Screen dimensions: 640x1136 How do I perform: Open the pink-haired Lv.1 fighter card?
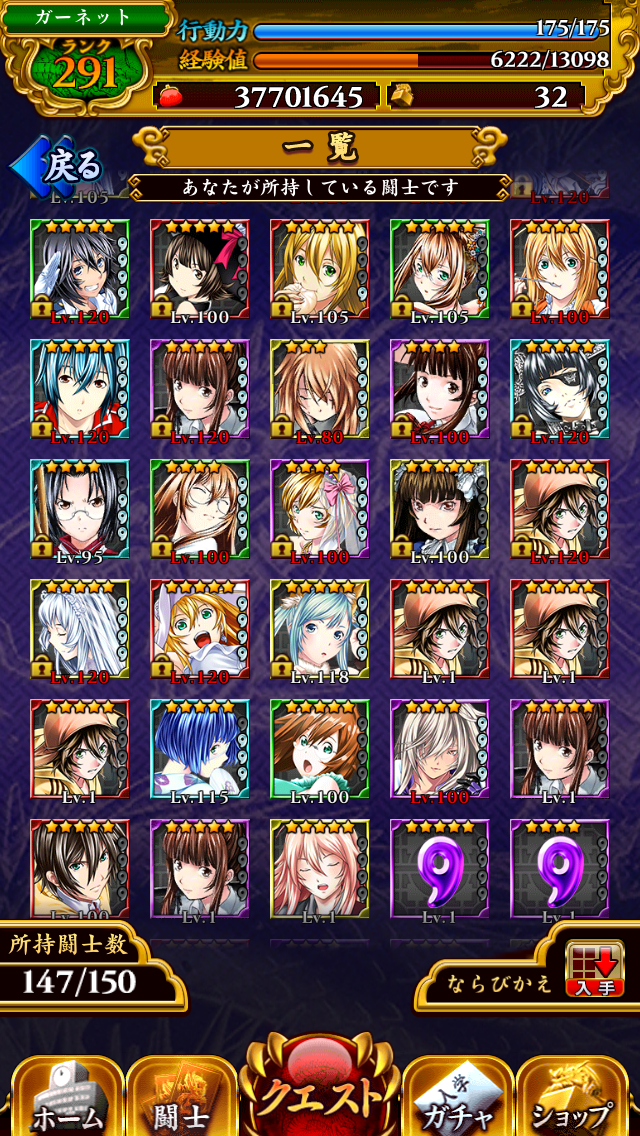tap(320, 868)
